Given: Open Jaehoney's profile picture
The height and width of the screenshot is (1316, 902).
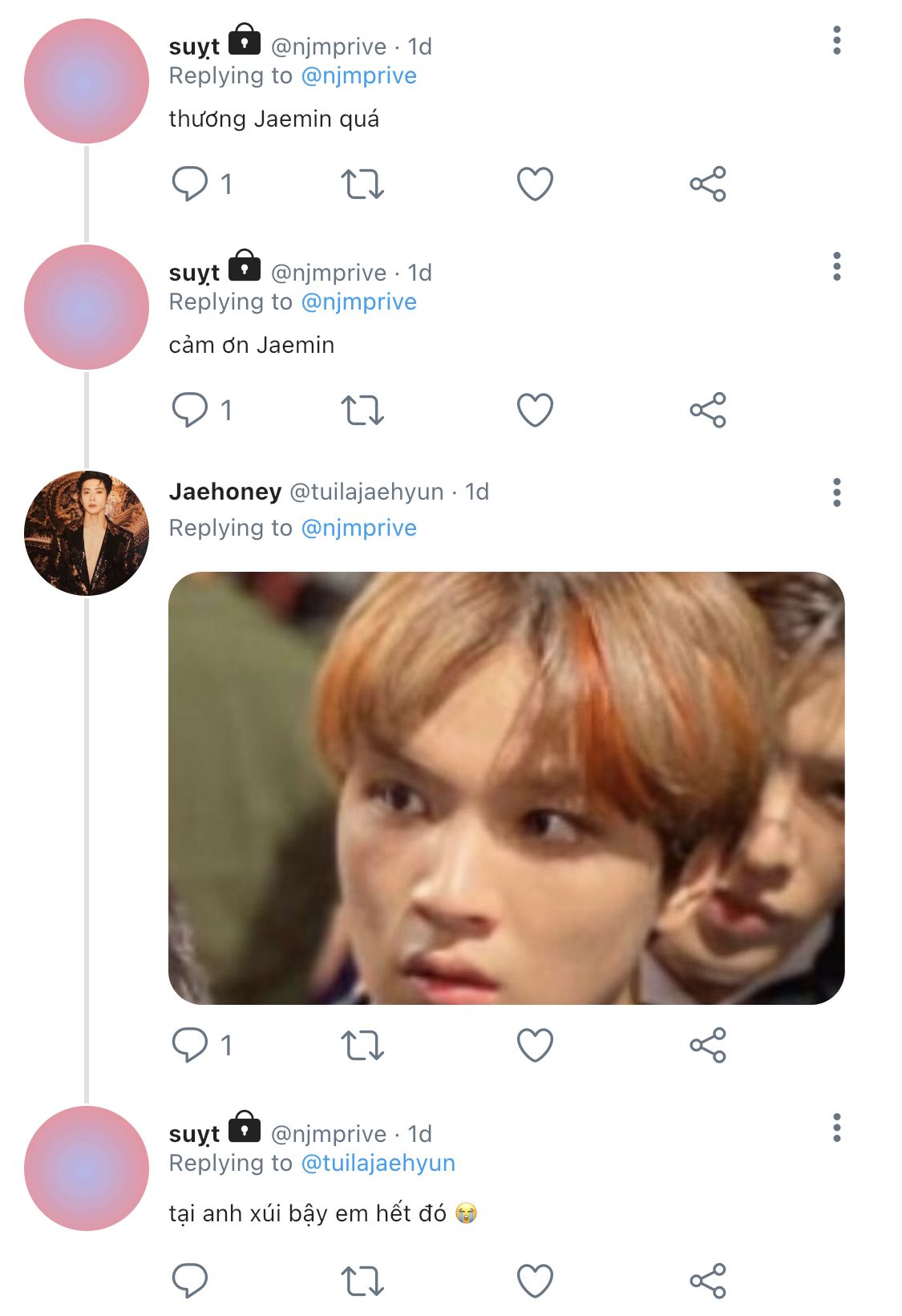Looking at the screenshot, I should click(87, 533).
